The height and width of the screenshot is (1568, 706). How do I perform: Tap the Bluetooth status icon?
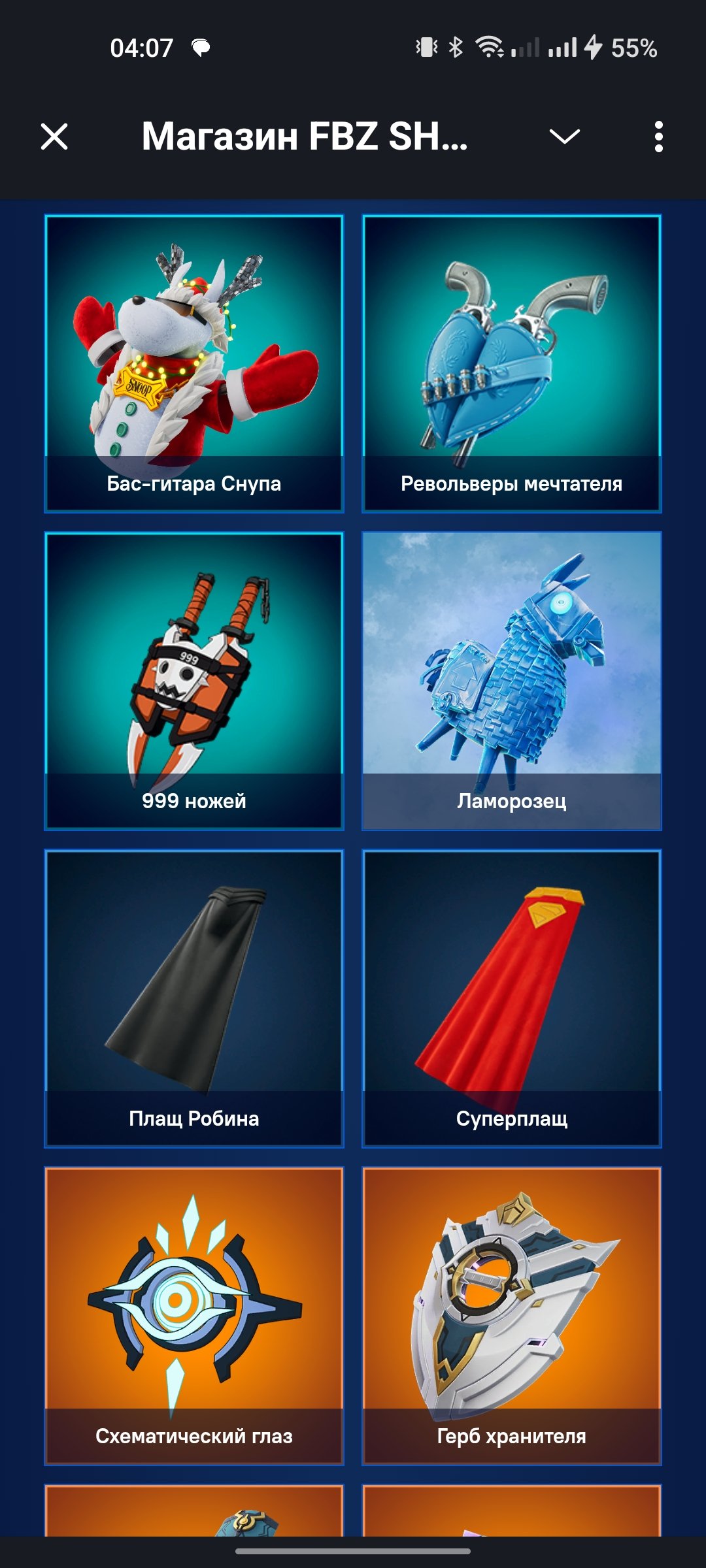click(x=456, y=47)
